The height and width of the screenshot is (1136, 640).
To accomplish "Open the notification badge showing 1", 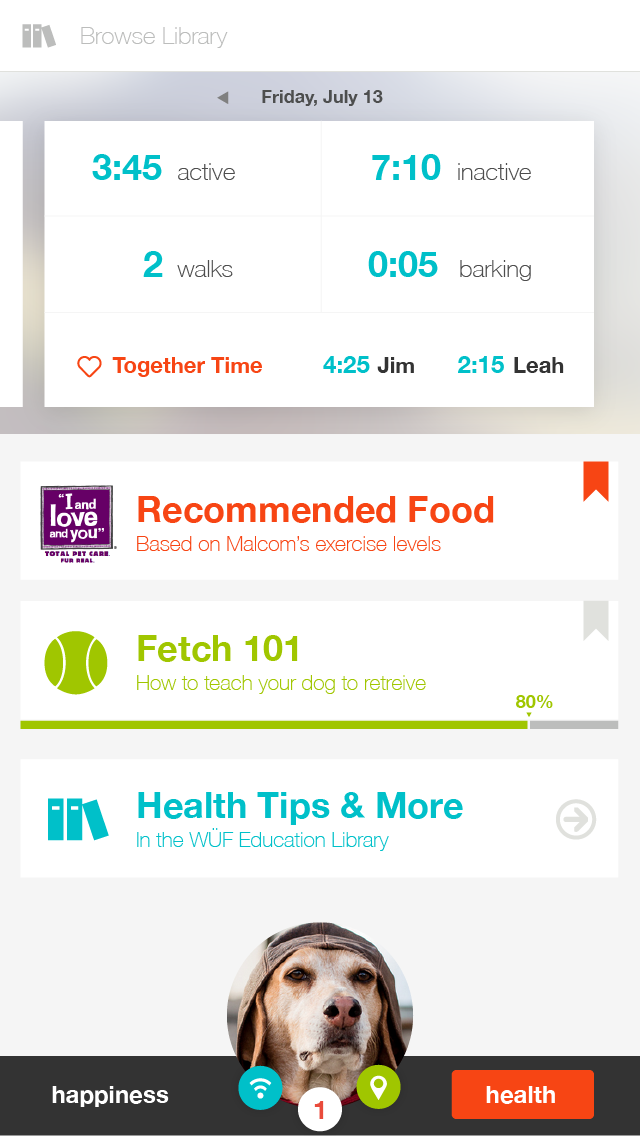I will (320, 1109).
